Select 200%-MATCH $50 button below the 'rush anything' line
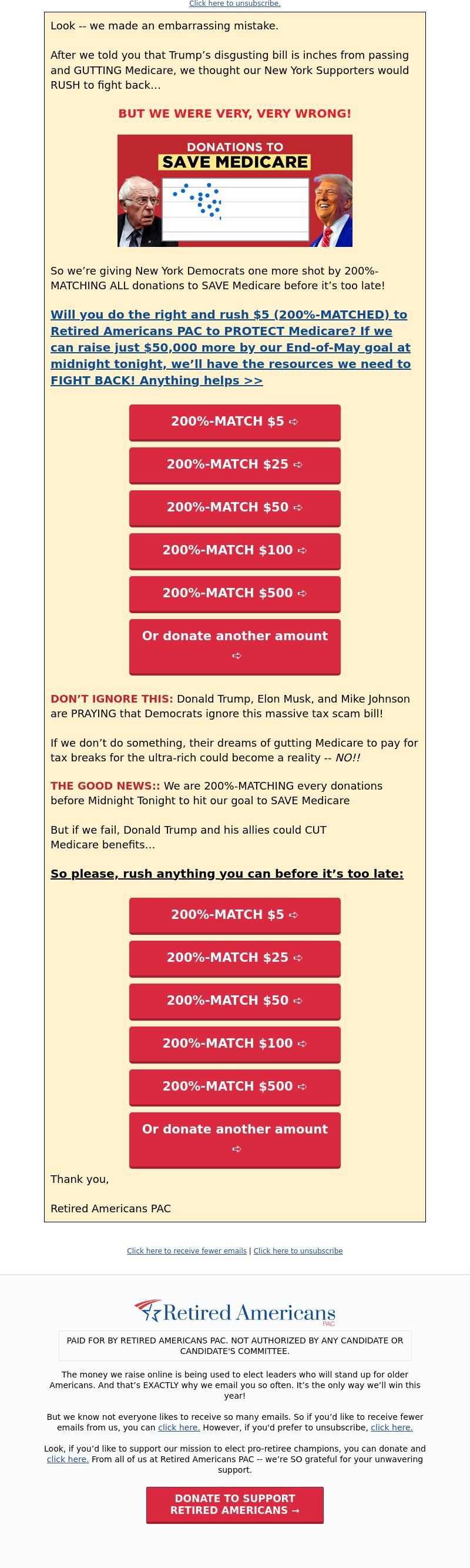 (234, 1001)
